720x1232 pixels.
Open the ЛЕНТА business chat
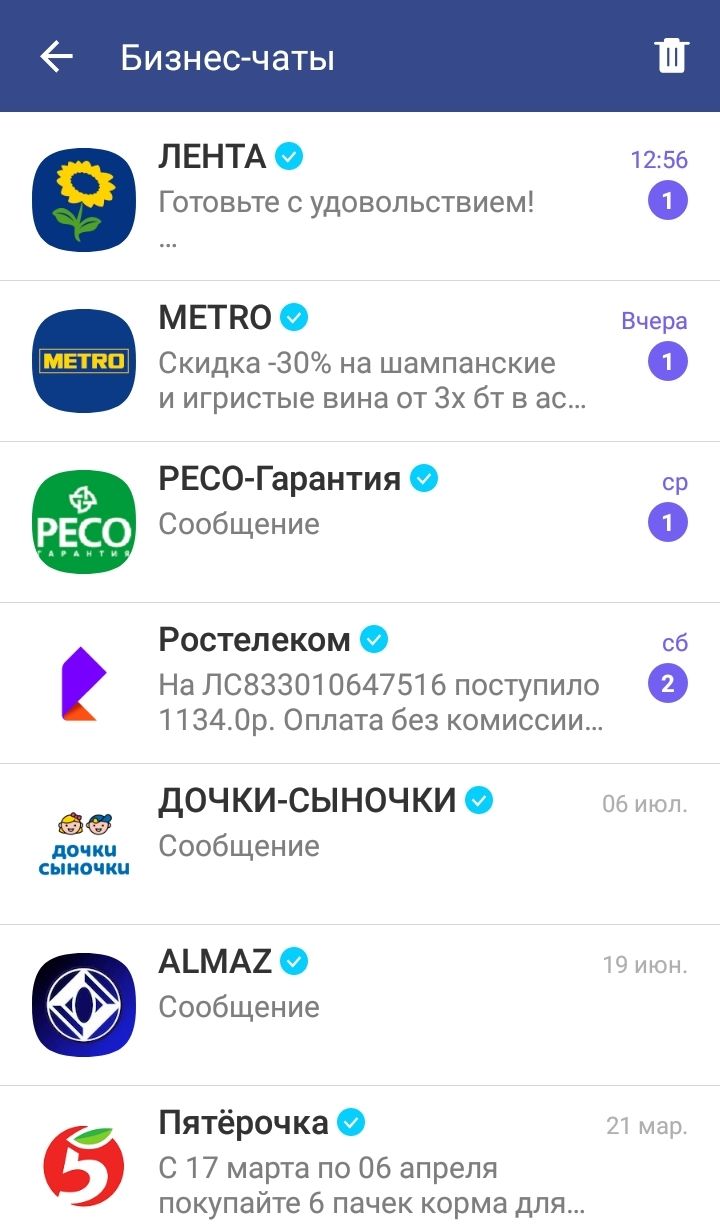point(360,197)
